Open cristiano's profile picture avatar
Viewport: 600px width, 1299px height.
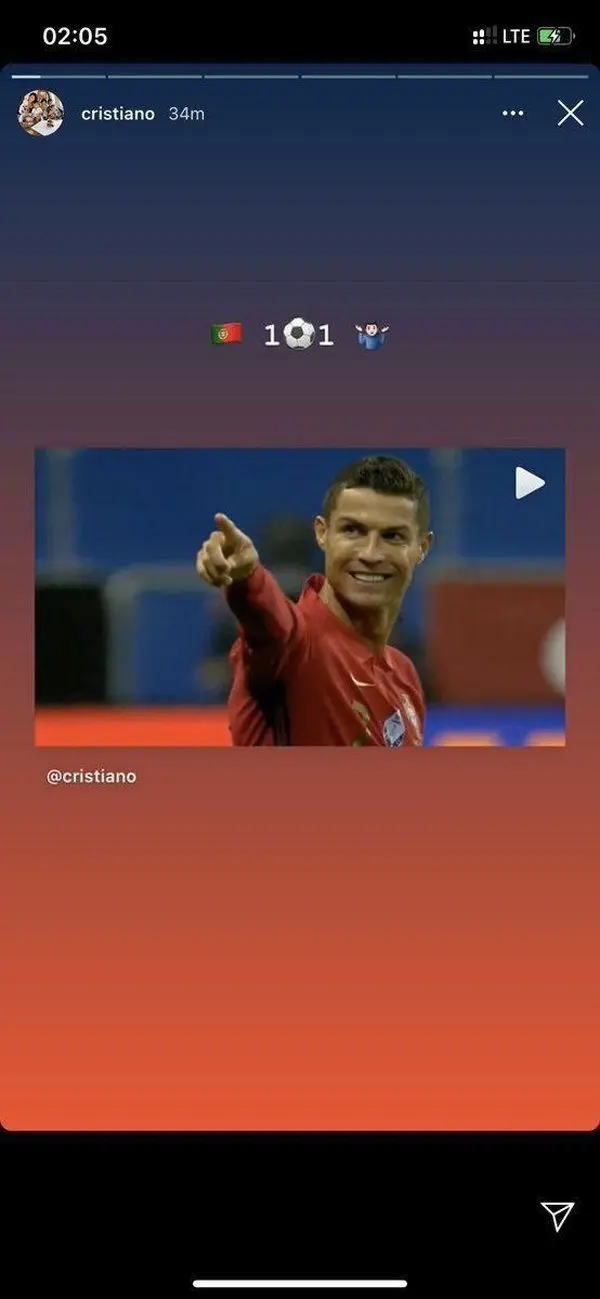41,113
